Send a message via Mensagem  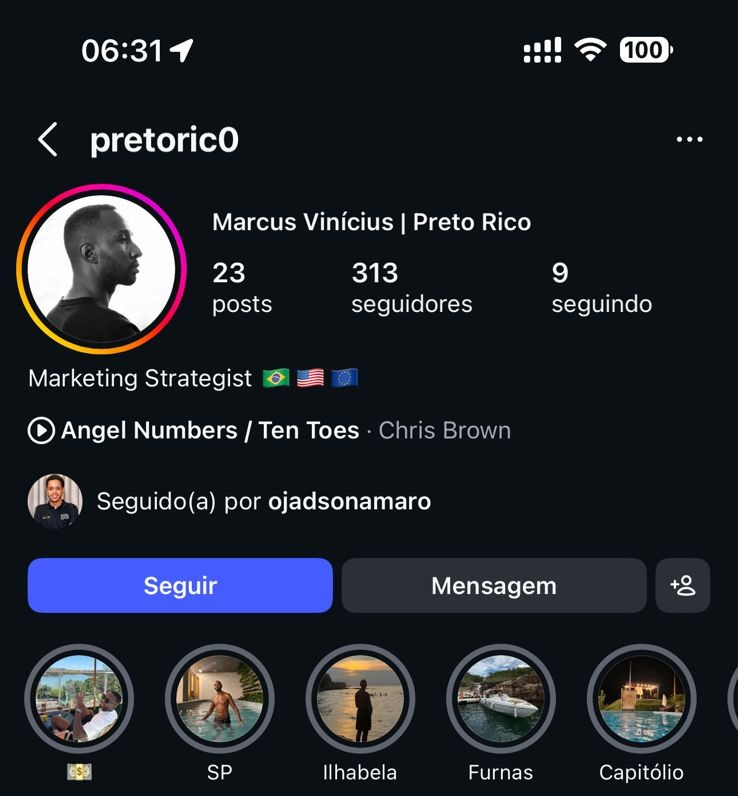point(494,585)
